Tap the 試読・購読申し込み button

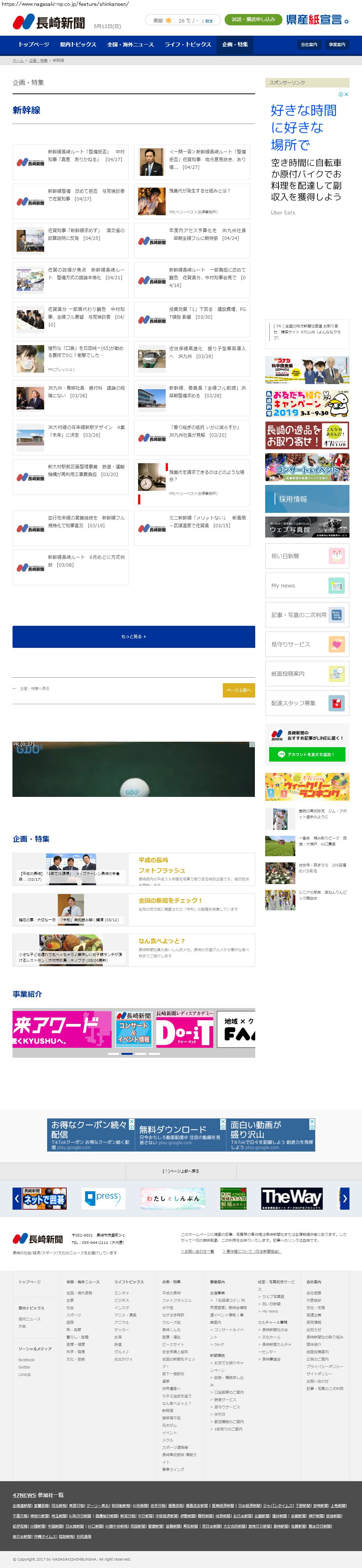(x=253, y=19)
